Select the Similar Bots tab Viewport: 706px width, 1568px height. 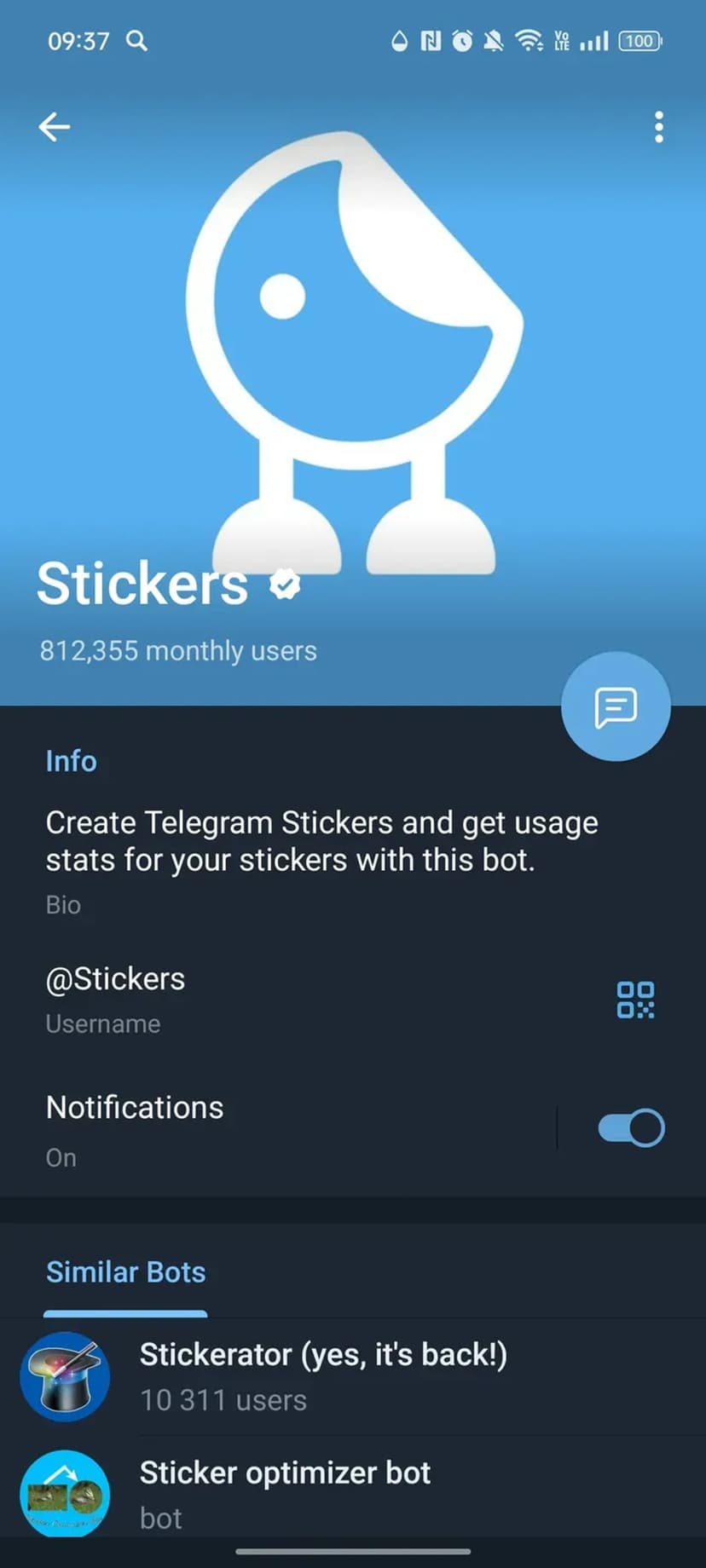[x=125, y=1272]
